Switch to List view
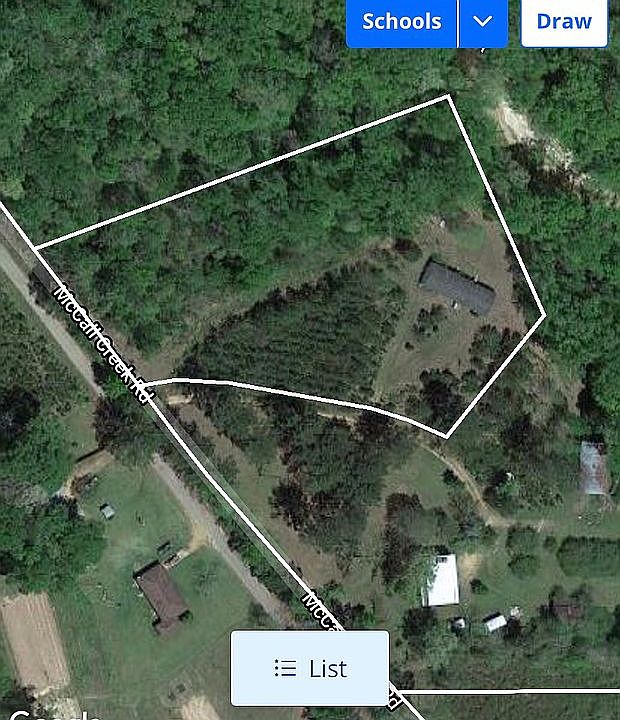The image size is (620, 720). (310, 668)
